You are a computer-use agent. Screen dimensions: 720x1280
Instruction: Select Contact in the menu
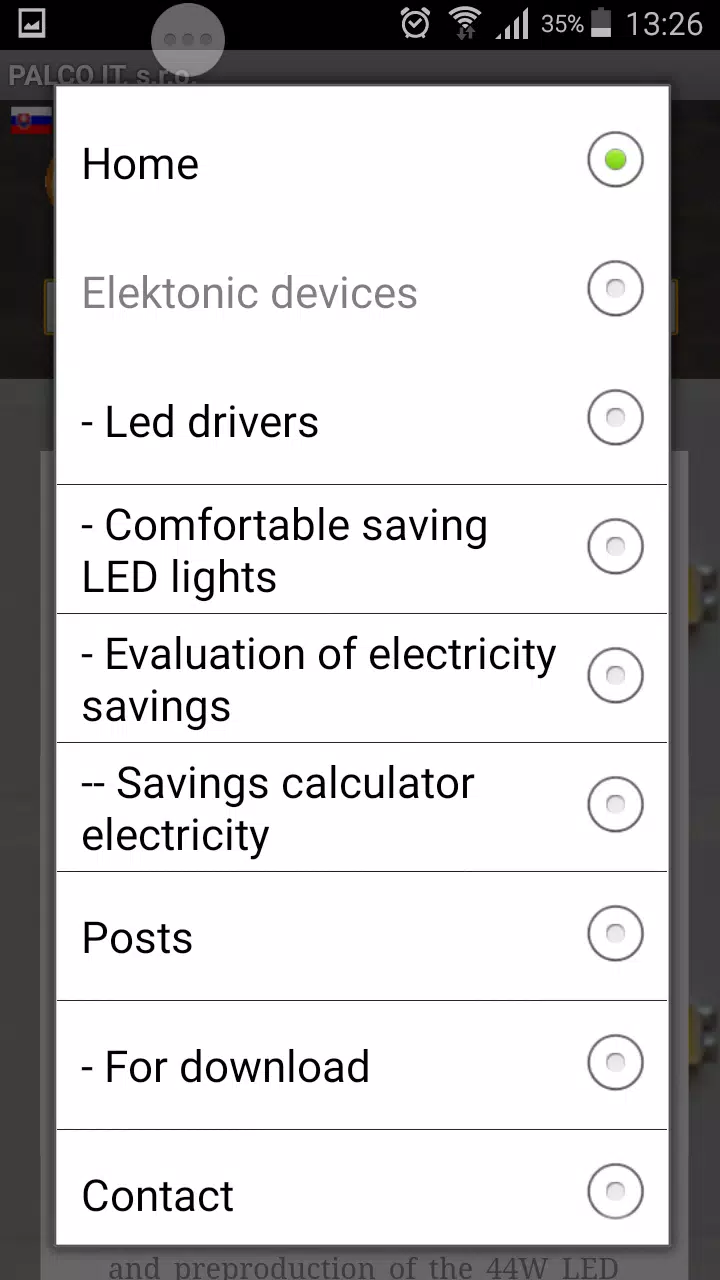click(x=362, y=1188)
